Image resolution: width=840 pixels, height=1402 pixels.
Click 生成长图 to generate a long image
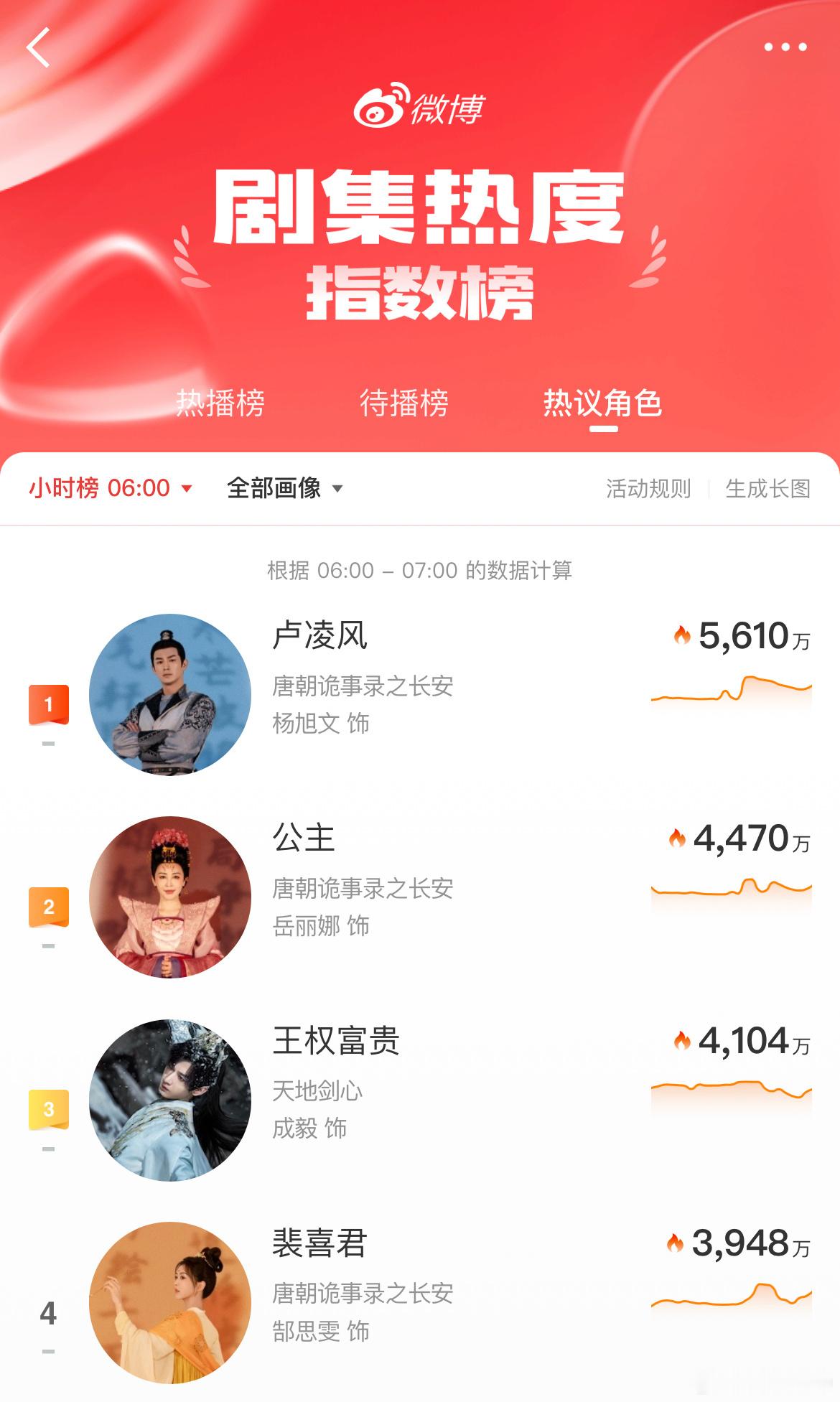click(x=767, y=488)
